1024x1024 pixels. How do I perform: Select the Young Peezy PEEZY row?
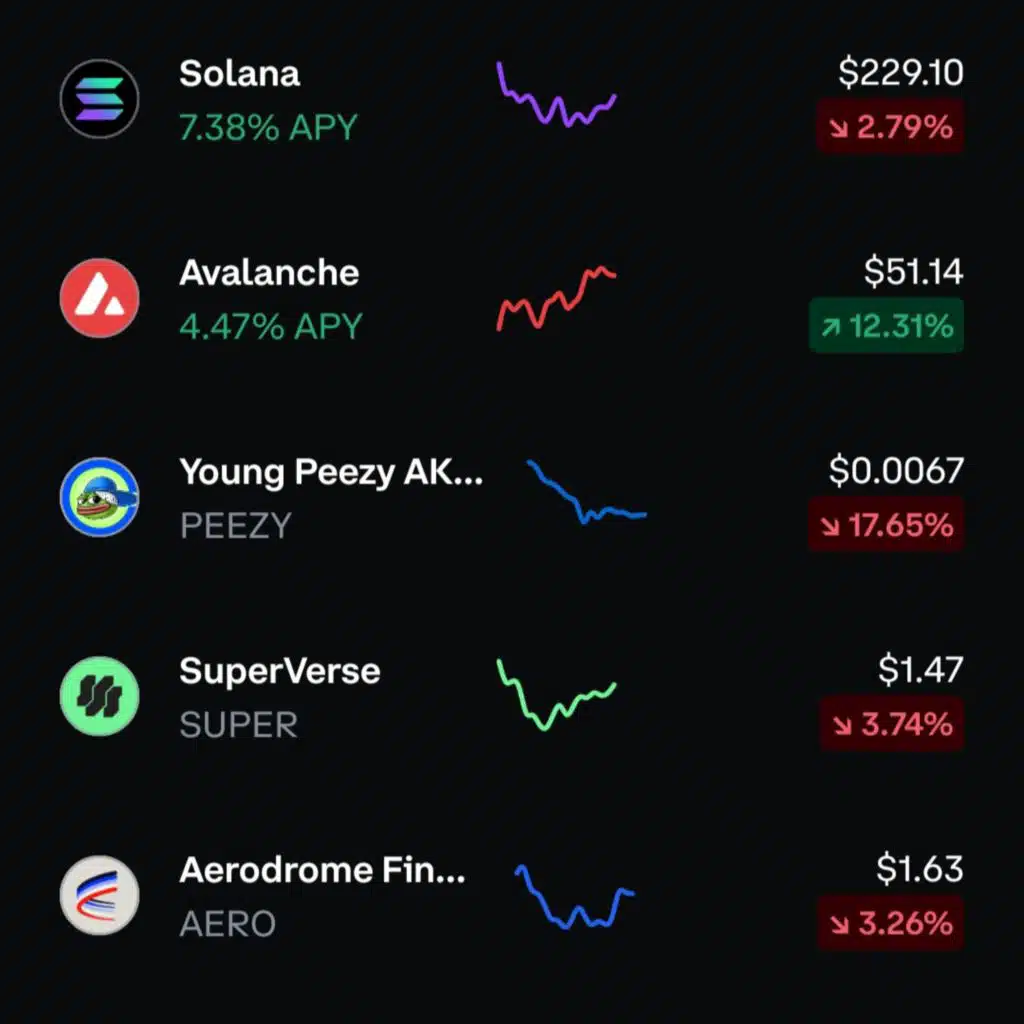pos(330,498)
